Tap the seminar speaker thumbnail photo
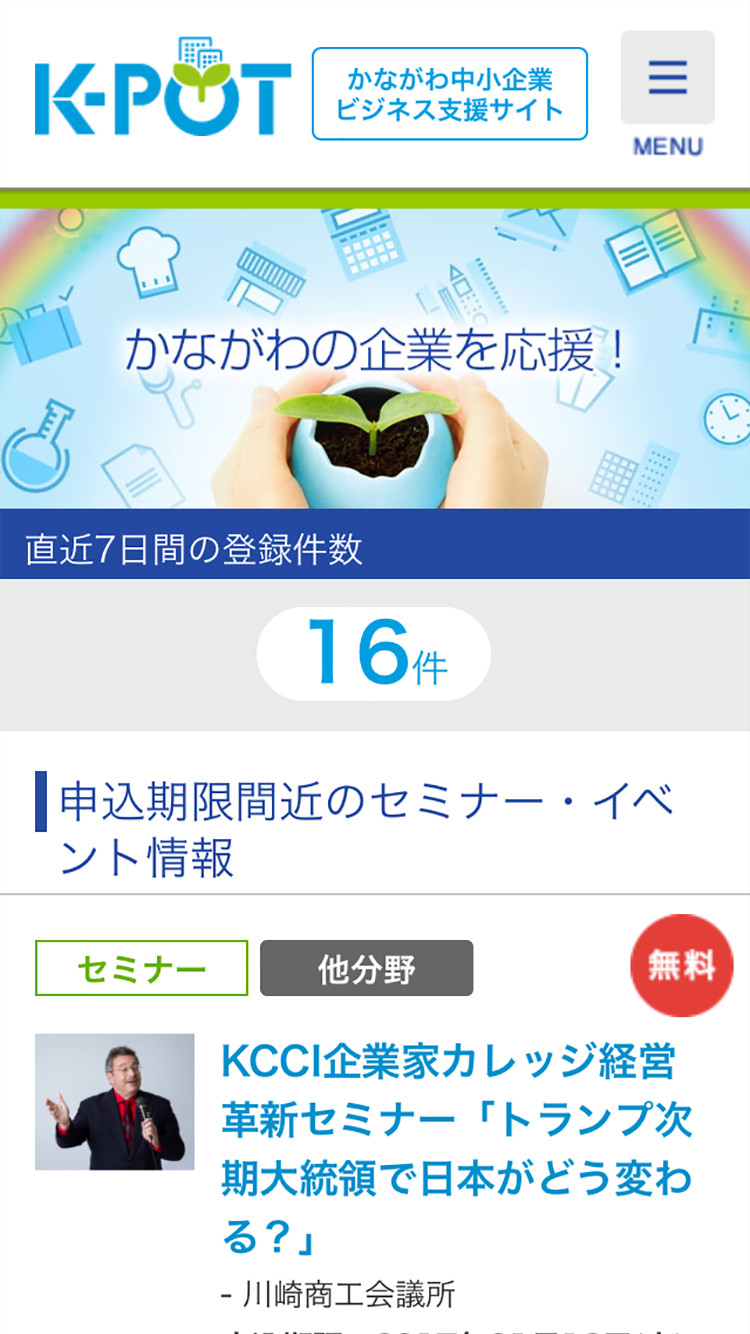 pos(115,1101)
